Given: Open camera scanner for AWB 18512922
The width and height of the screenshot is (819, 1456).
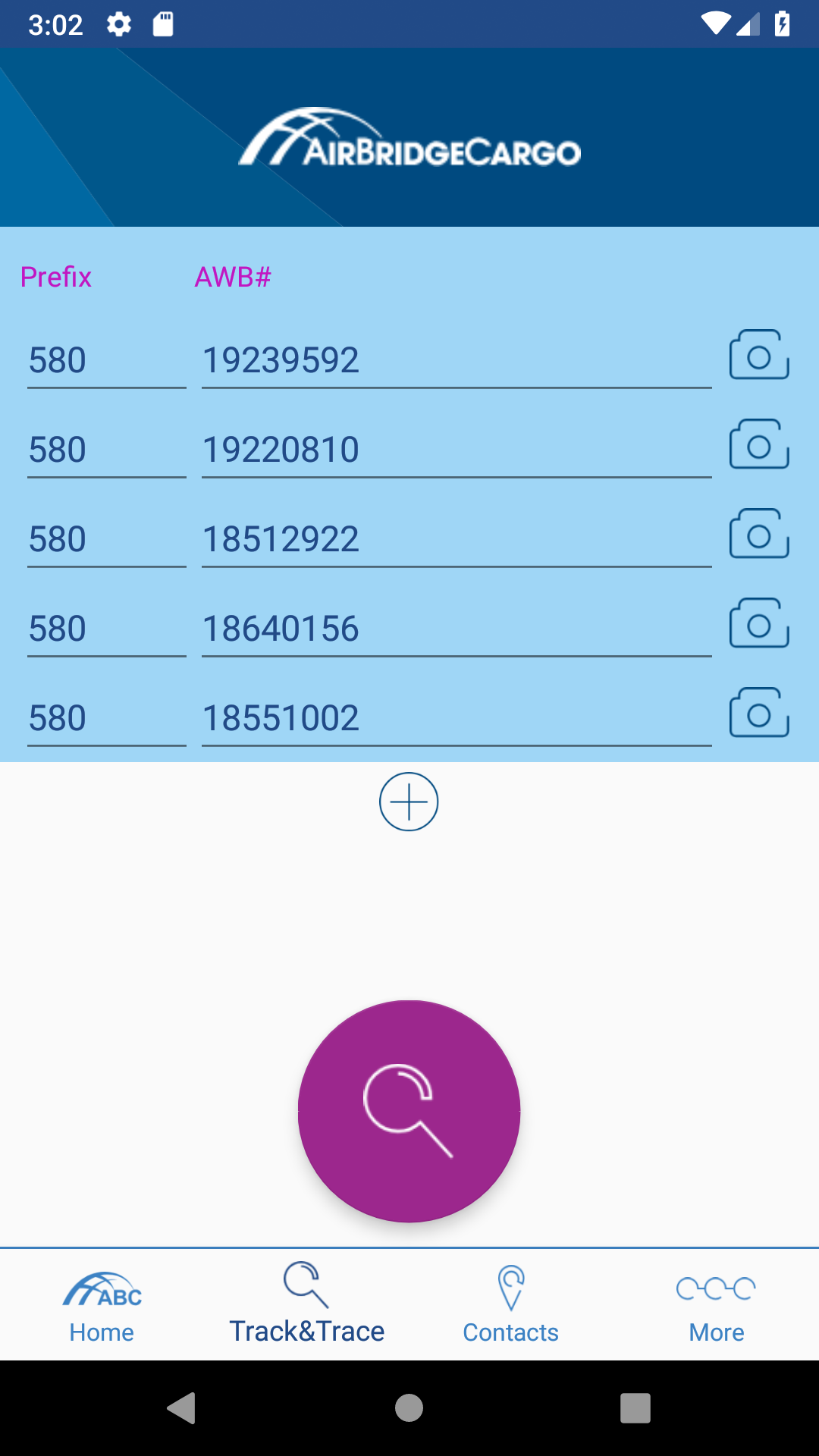Looking at the screenshot, I should click(759, 534).
